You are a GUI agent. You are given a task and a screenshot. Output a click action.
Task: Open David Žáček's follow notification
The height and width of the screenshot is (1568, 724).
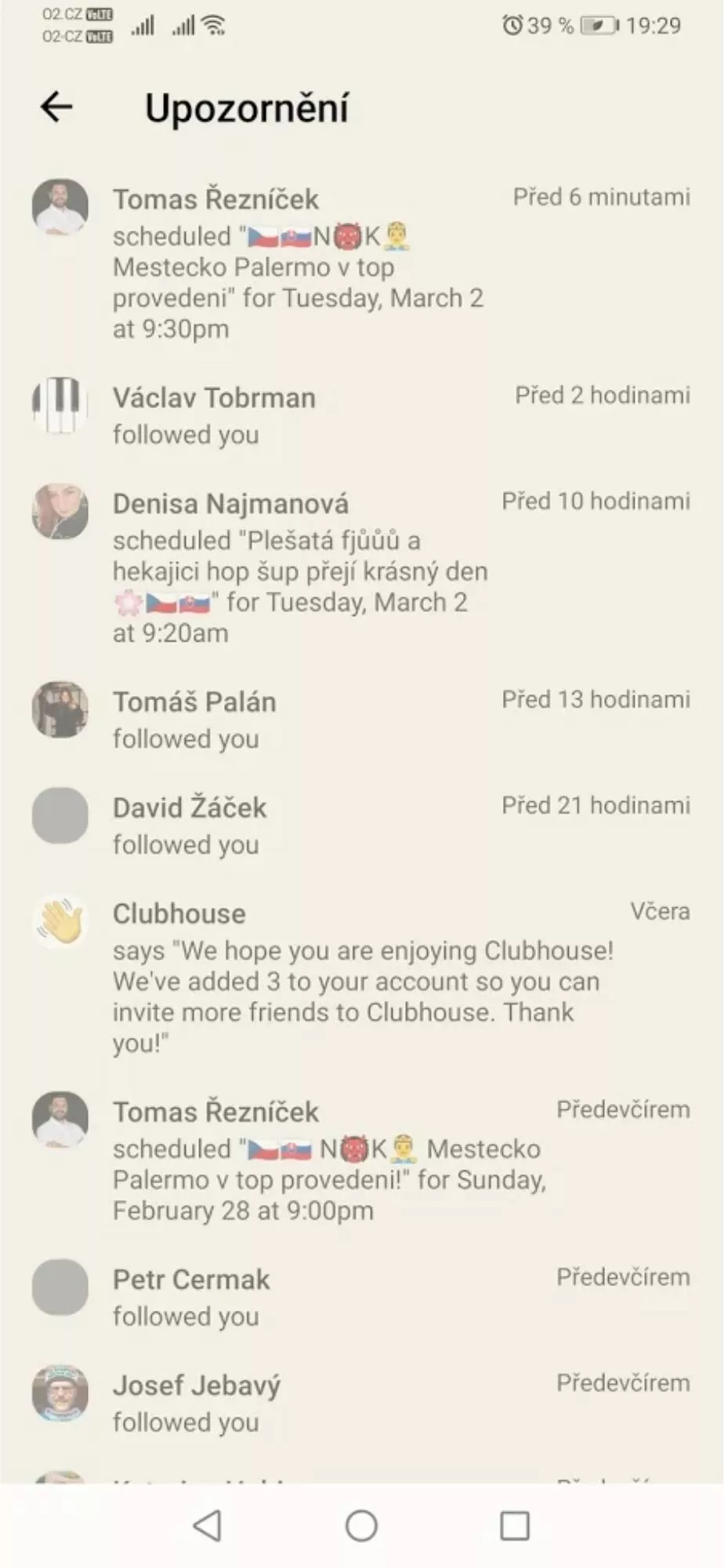pos(362,825)
